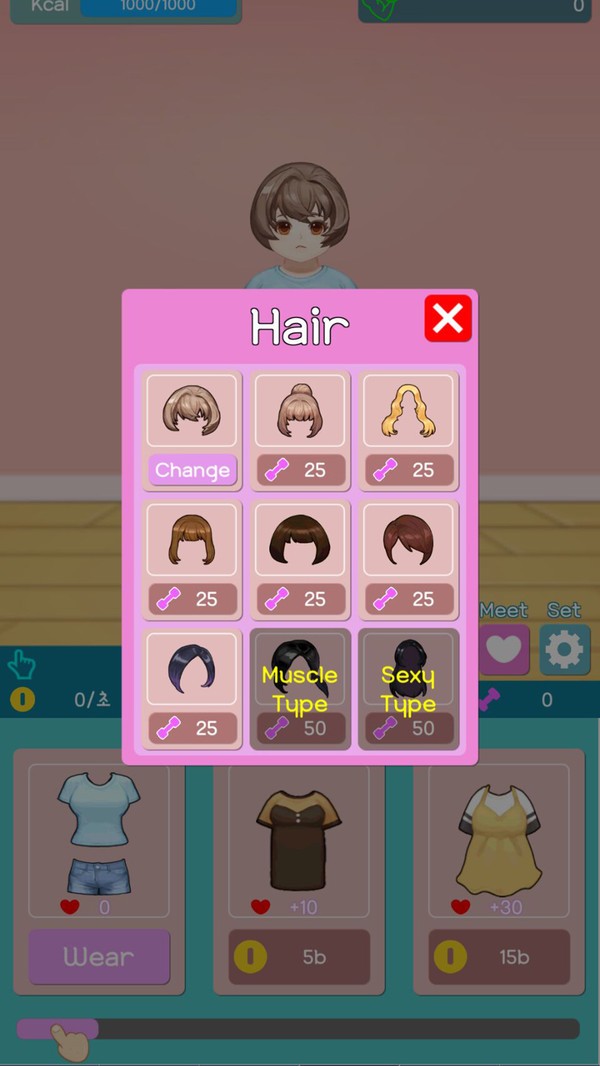Buy the bun hairstyle for 25
Viewport: 600px width, 1066px height.
click(301, 470)
